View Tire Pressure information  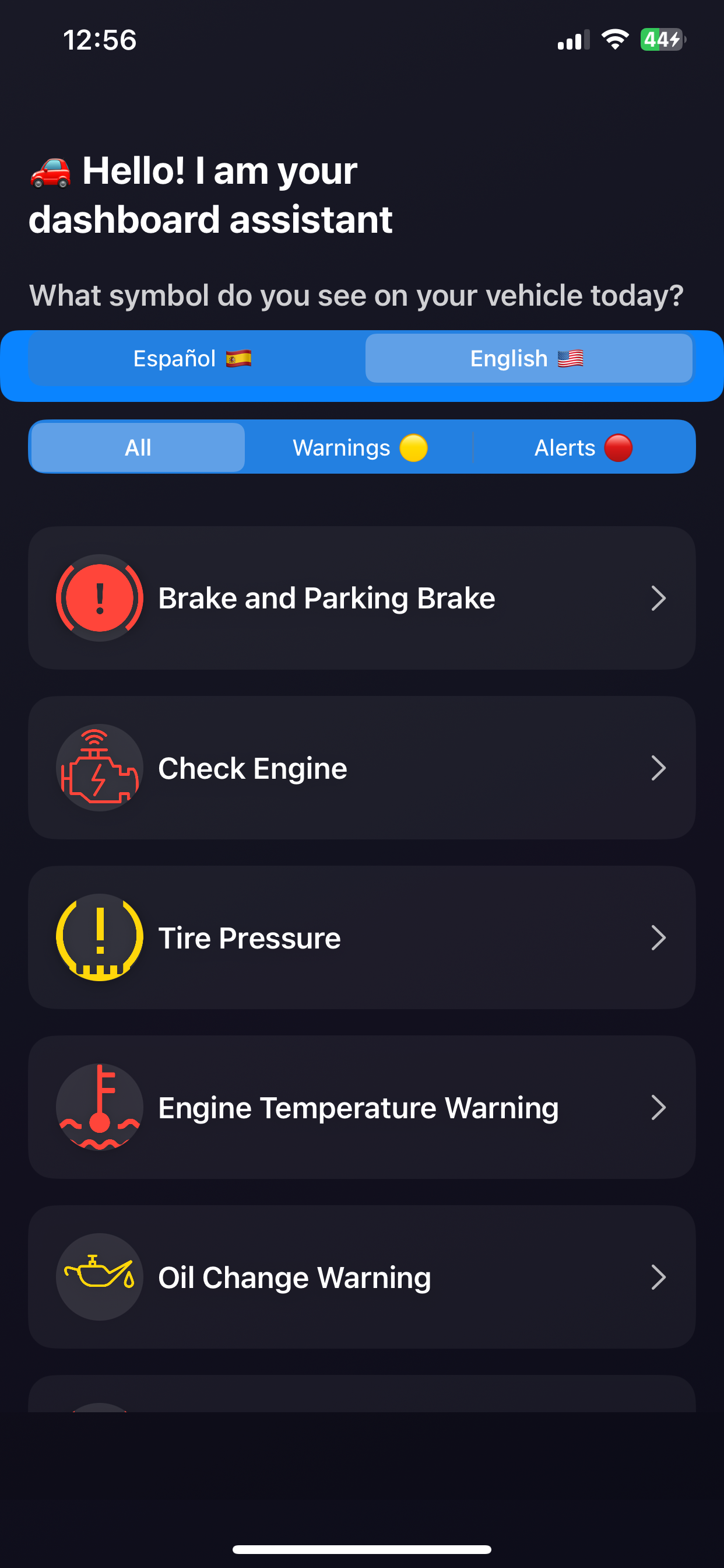(x=361, y=937)
